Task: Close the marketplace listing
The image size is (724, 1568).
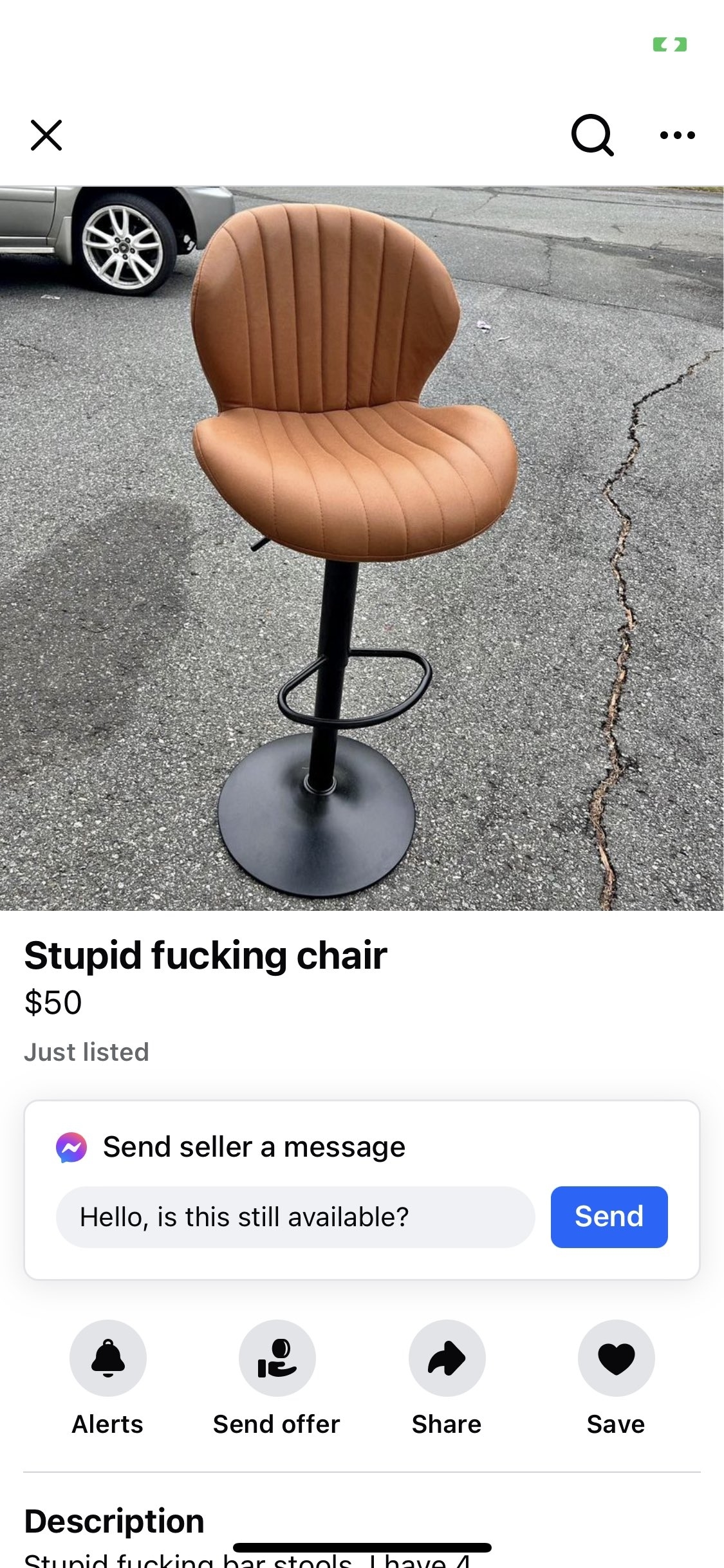Action: (46, 135)
